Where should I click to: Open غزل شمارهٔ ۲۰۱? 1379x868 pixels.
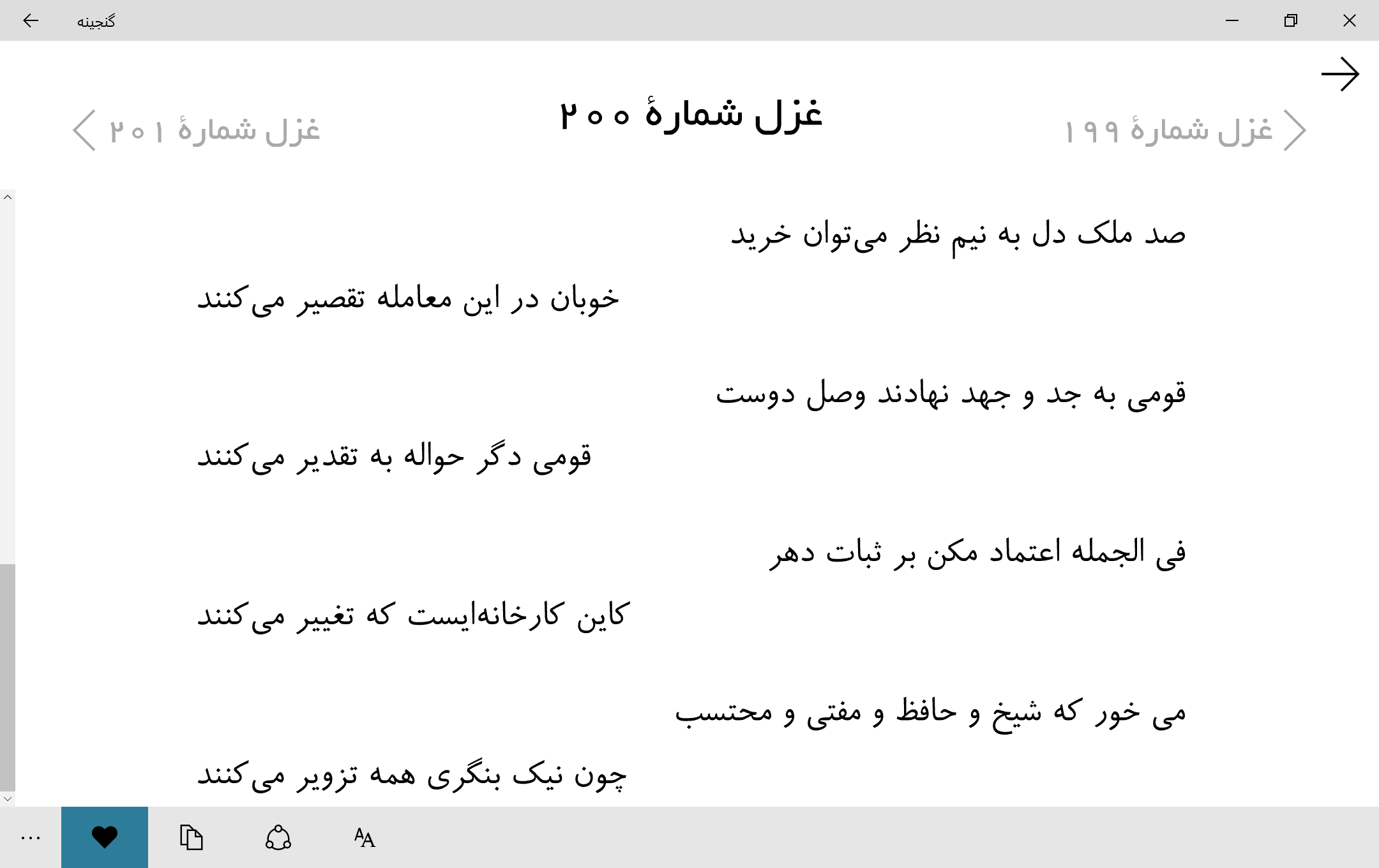pyautogui.click(x=196, y=130)
